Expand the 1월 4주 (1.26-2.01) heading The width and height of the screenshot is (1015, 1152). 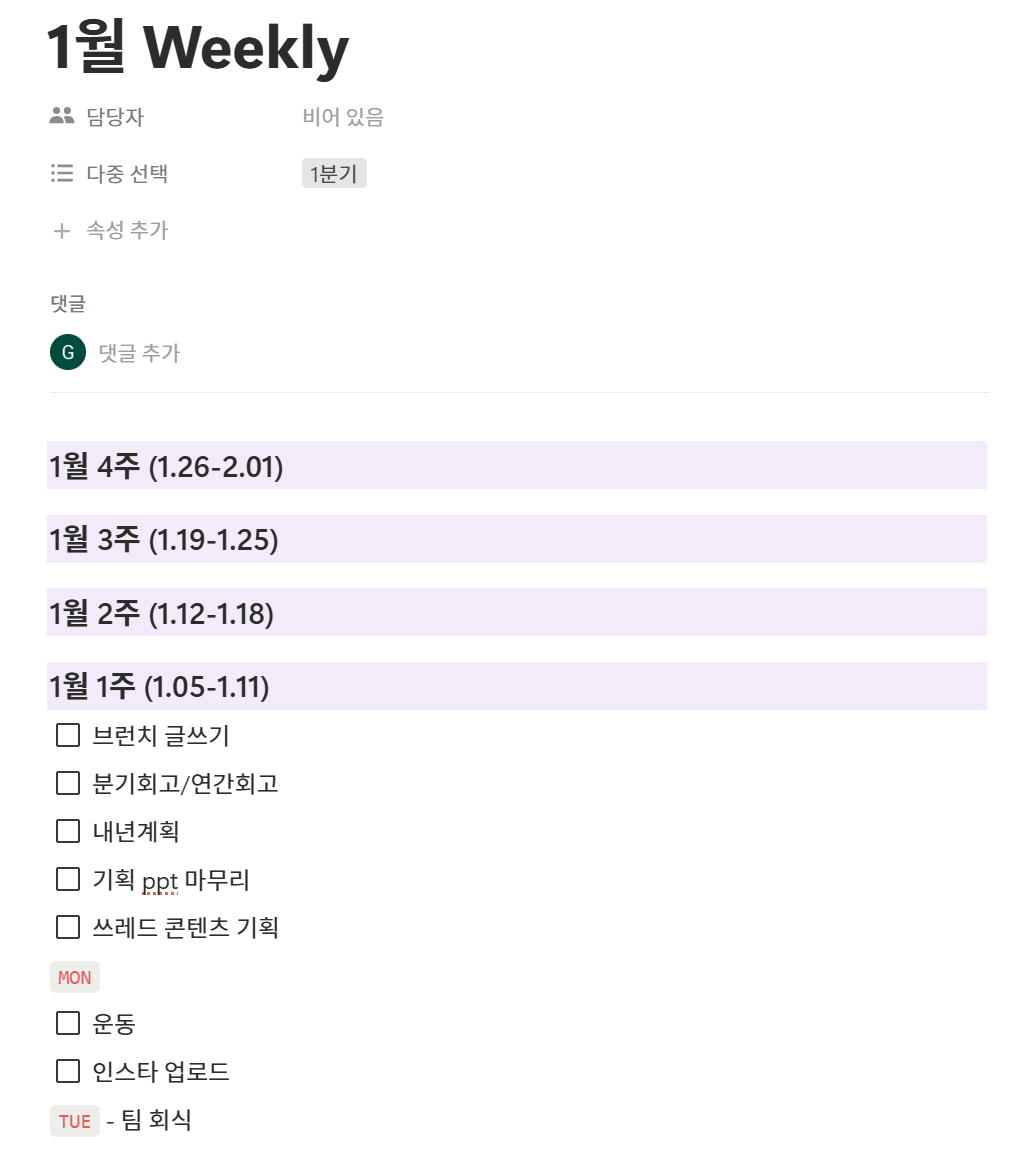[165, 465]
